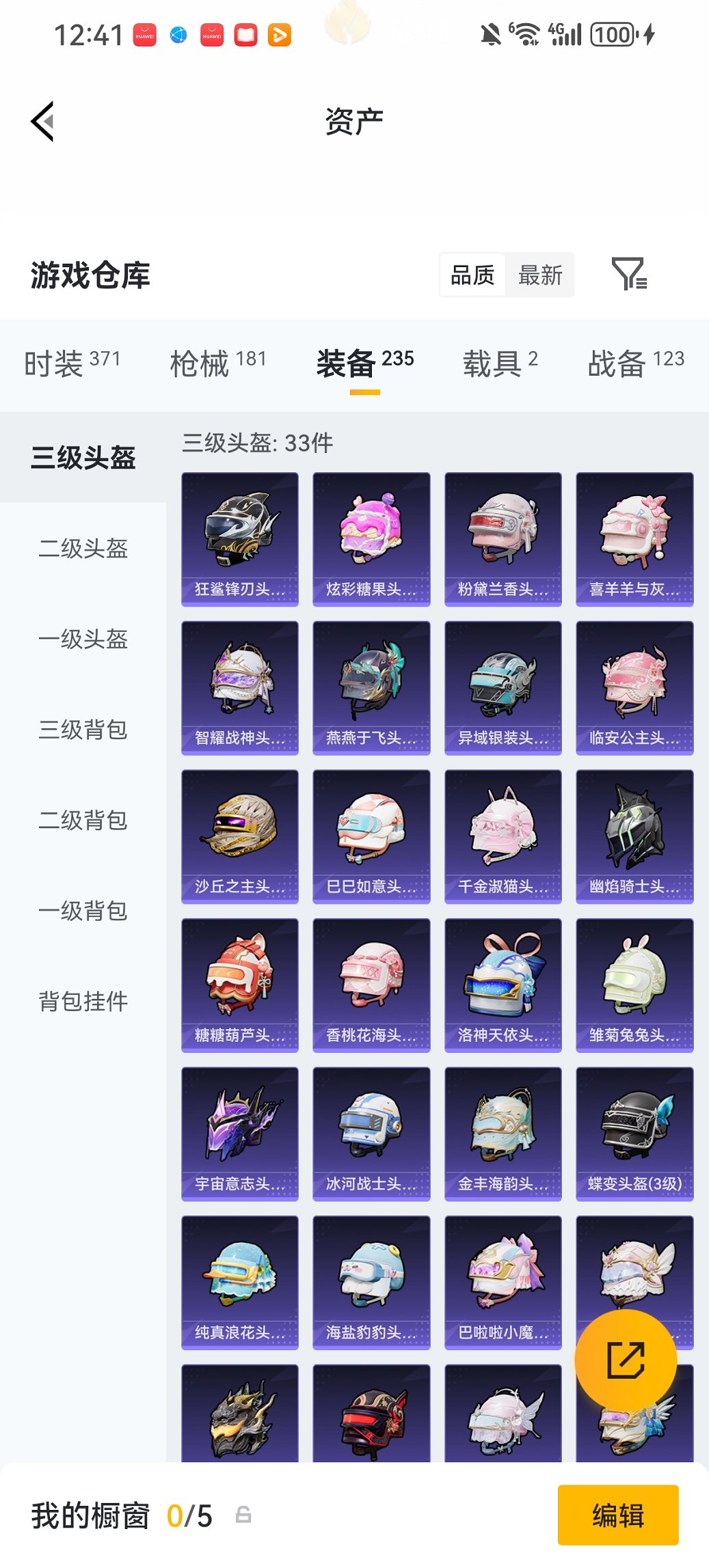This screenshot has width=709, height=1568.
Task: Tap the back arrow to exit 资产
Action: coord(43,120)
